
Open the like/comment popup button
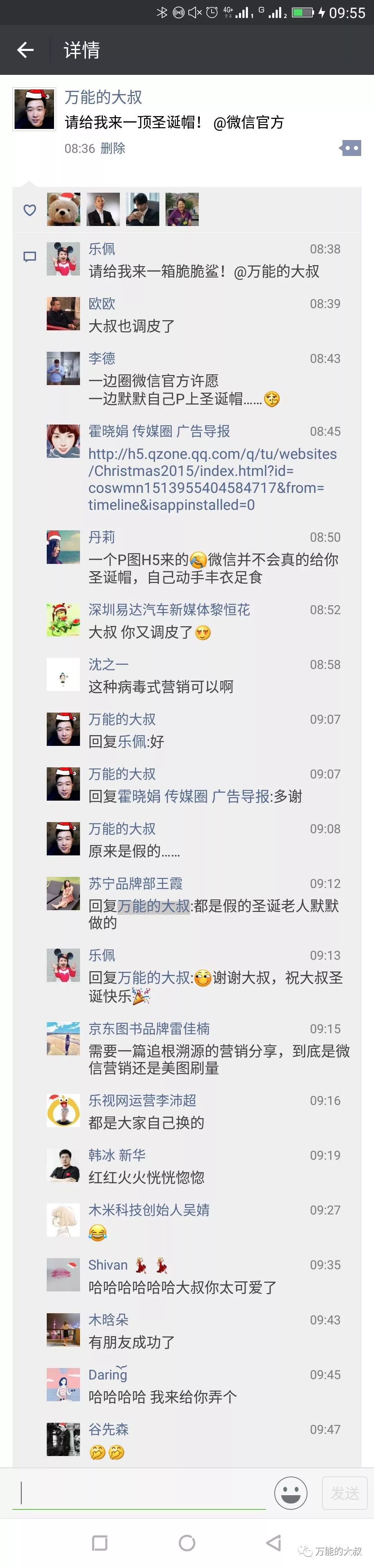(350, 148)
